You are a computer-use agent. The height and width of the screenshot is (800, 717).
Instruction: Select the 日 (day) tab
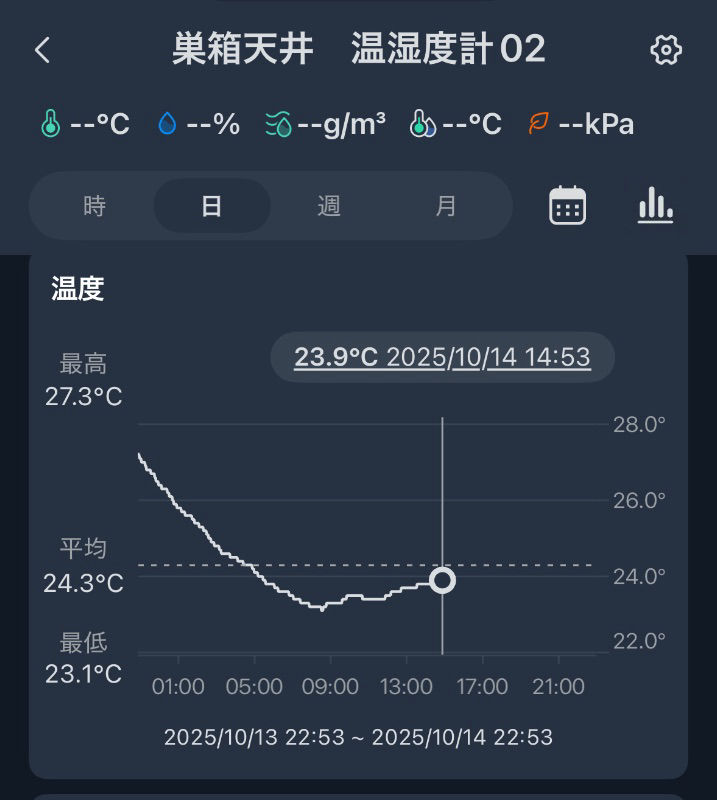coord(211,206)
